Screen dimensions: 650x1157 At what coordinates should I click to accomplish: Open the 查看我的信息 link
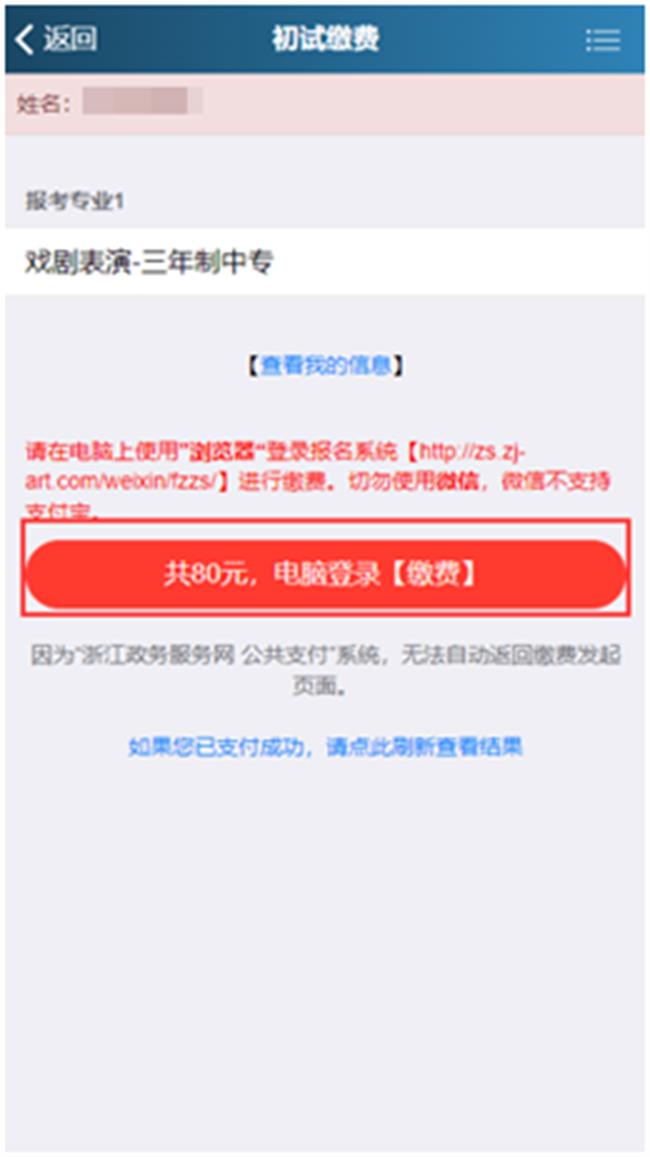(325, 366)
